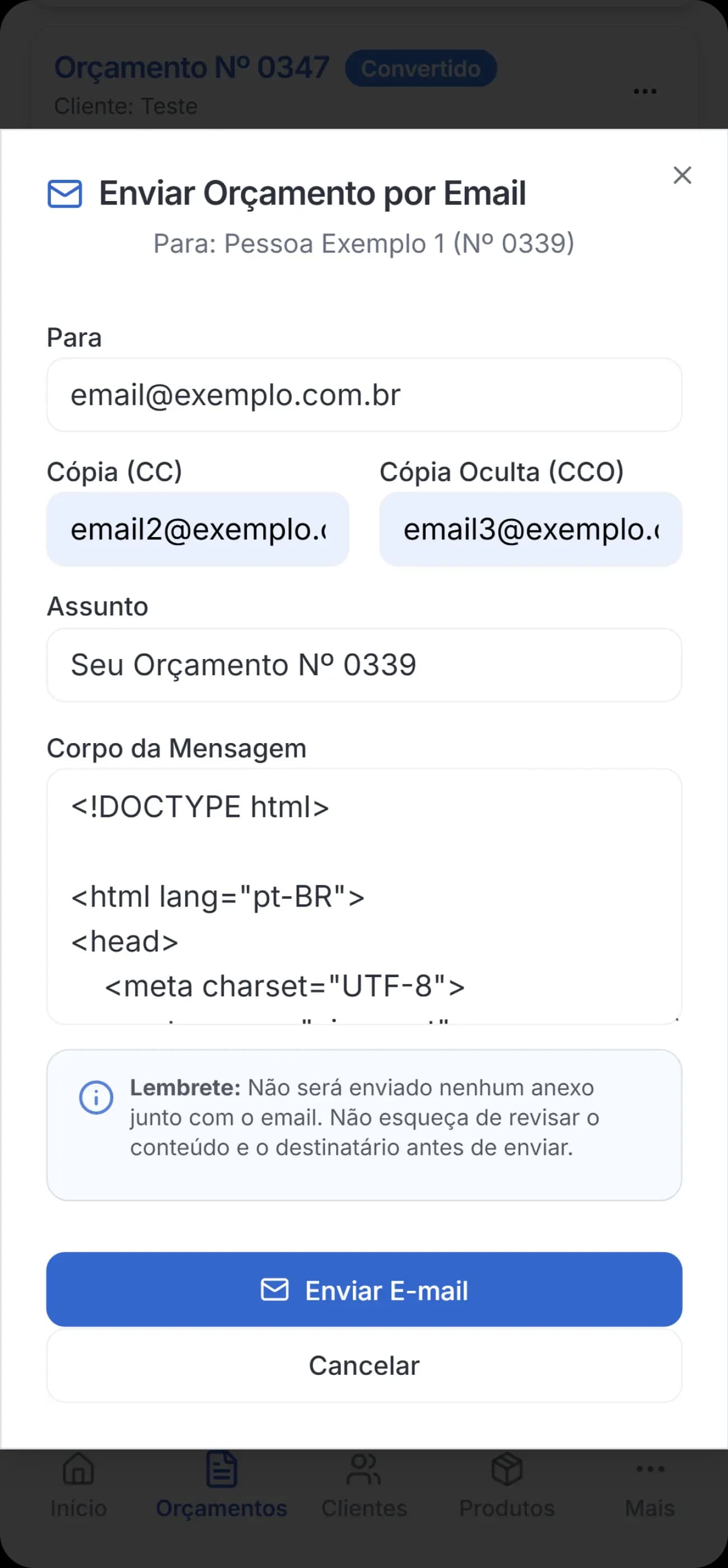Edit the Cópia Oculta (CCO) field
This screenshot has height=1568, width=728.
530,529
